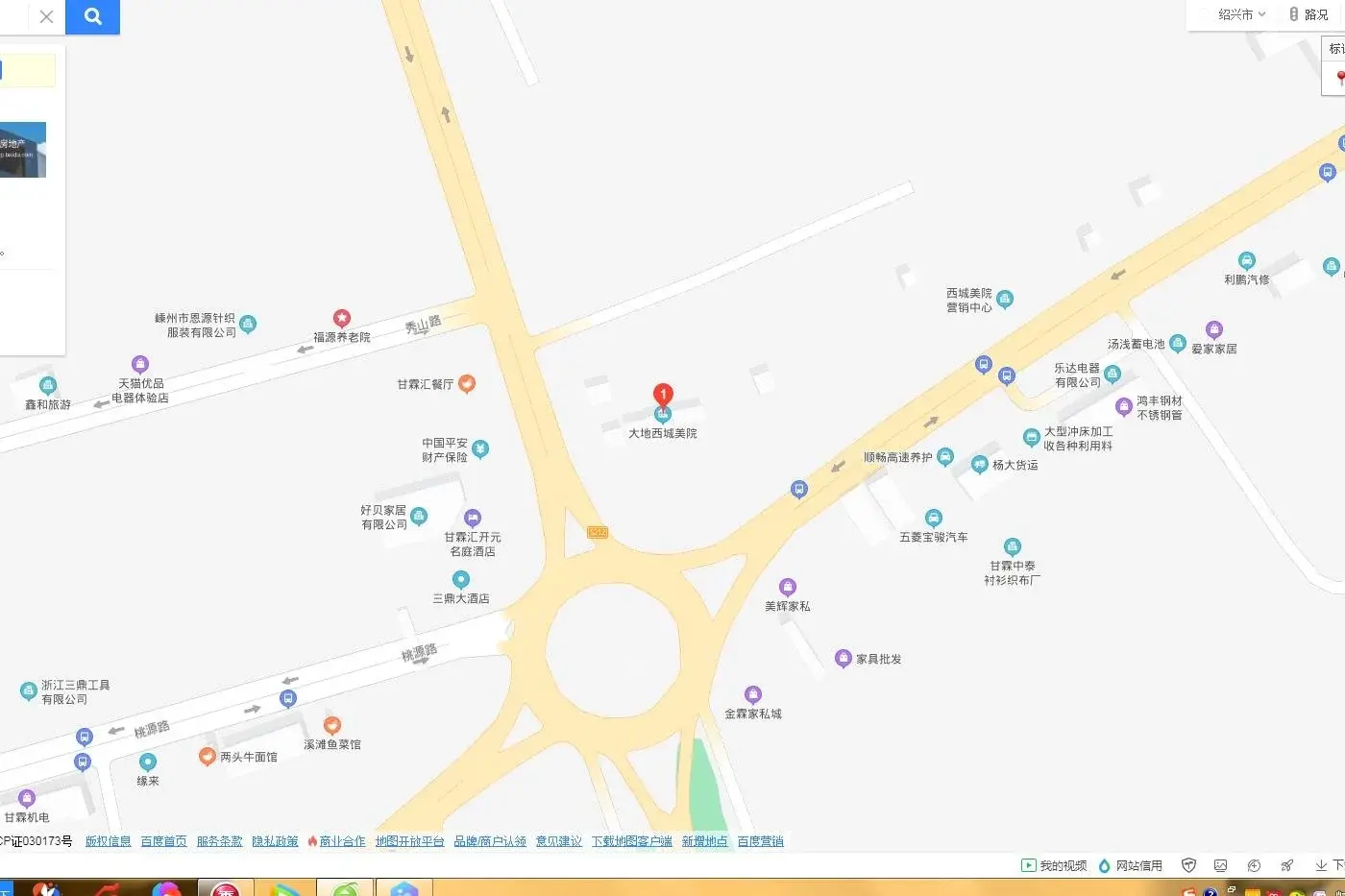
Task: Select the 三鼎大酒店 hotel marker
Action: pyautogui.click(x=461, y=580)
